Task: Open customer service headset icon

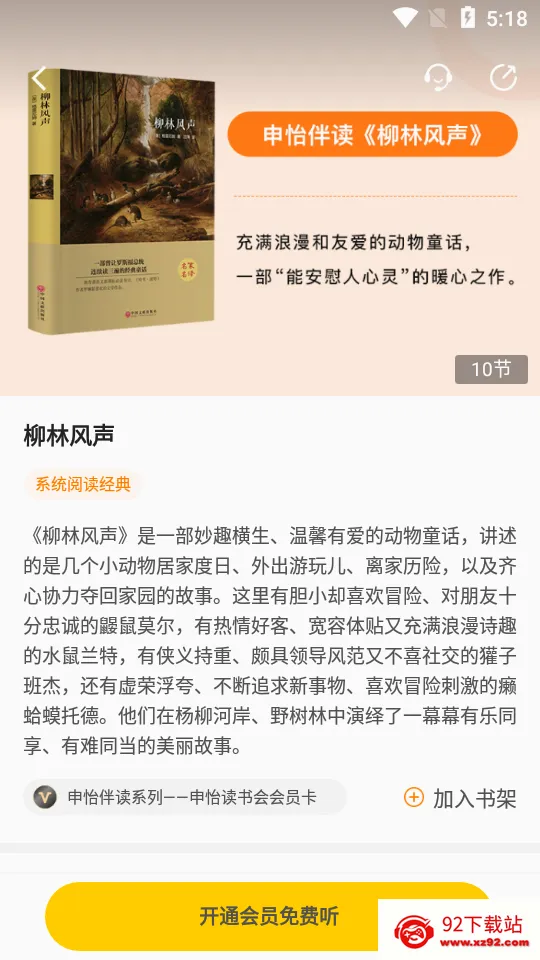Action: point(438,77)
